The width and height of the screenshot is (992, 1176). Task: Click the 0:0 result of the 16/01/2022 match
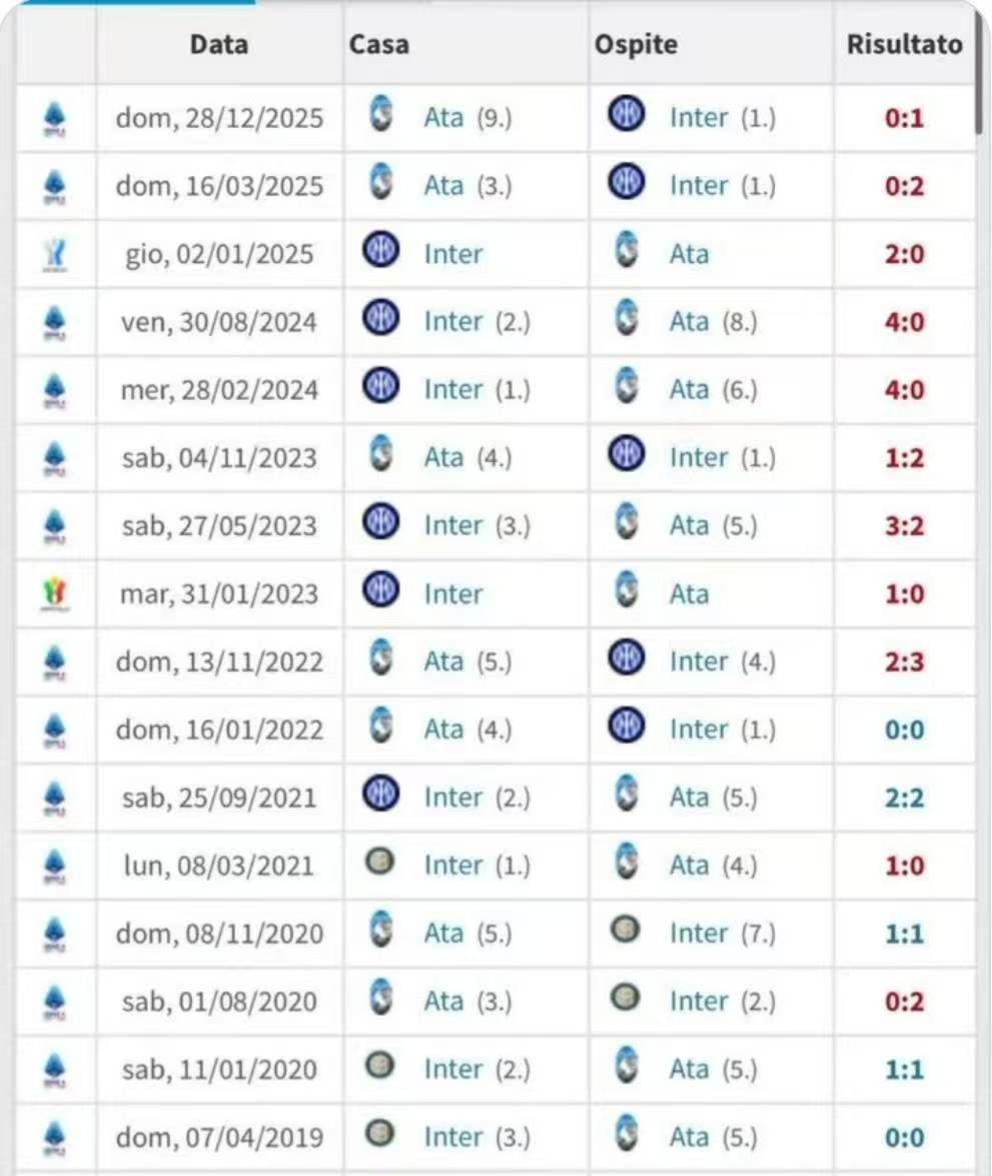905,729
